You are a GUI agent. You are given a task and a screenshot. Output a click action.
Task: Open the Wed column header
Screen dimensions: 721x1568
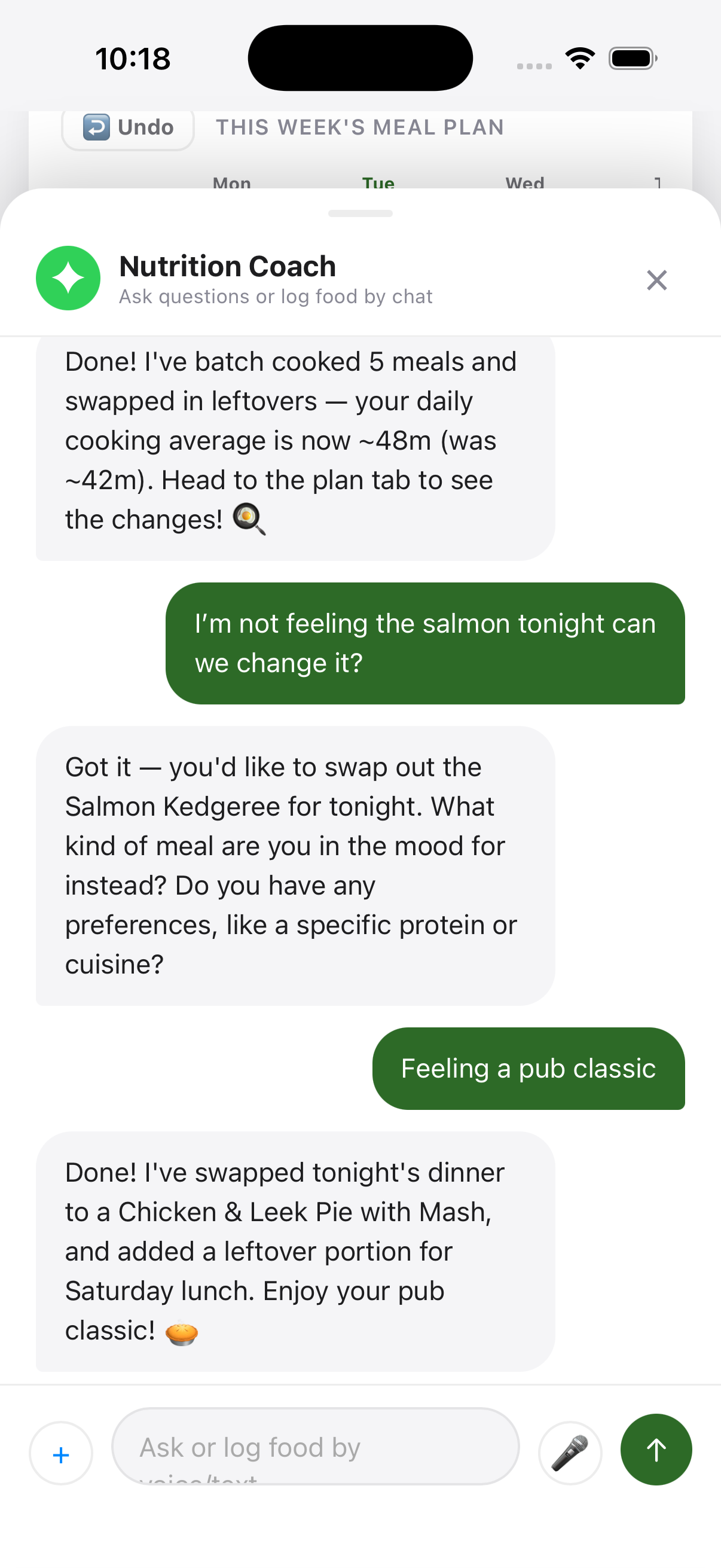pos(526,182)
